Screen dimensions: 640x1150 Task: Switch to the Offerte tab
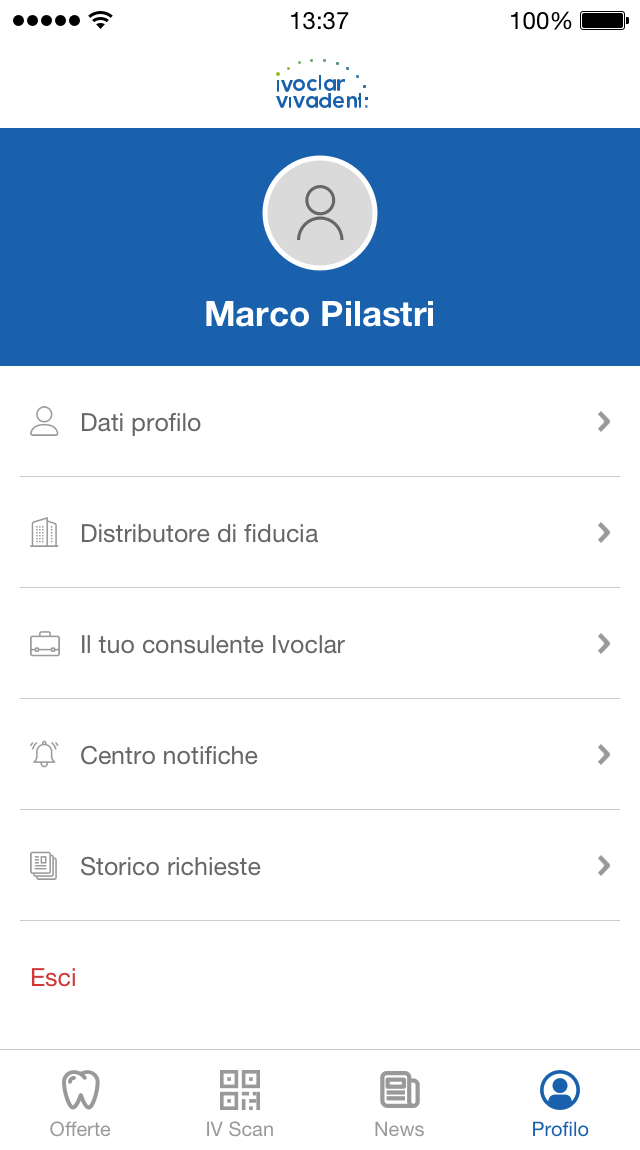click(80, 1102)
